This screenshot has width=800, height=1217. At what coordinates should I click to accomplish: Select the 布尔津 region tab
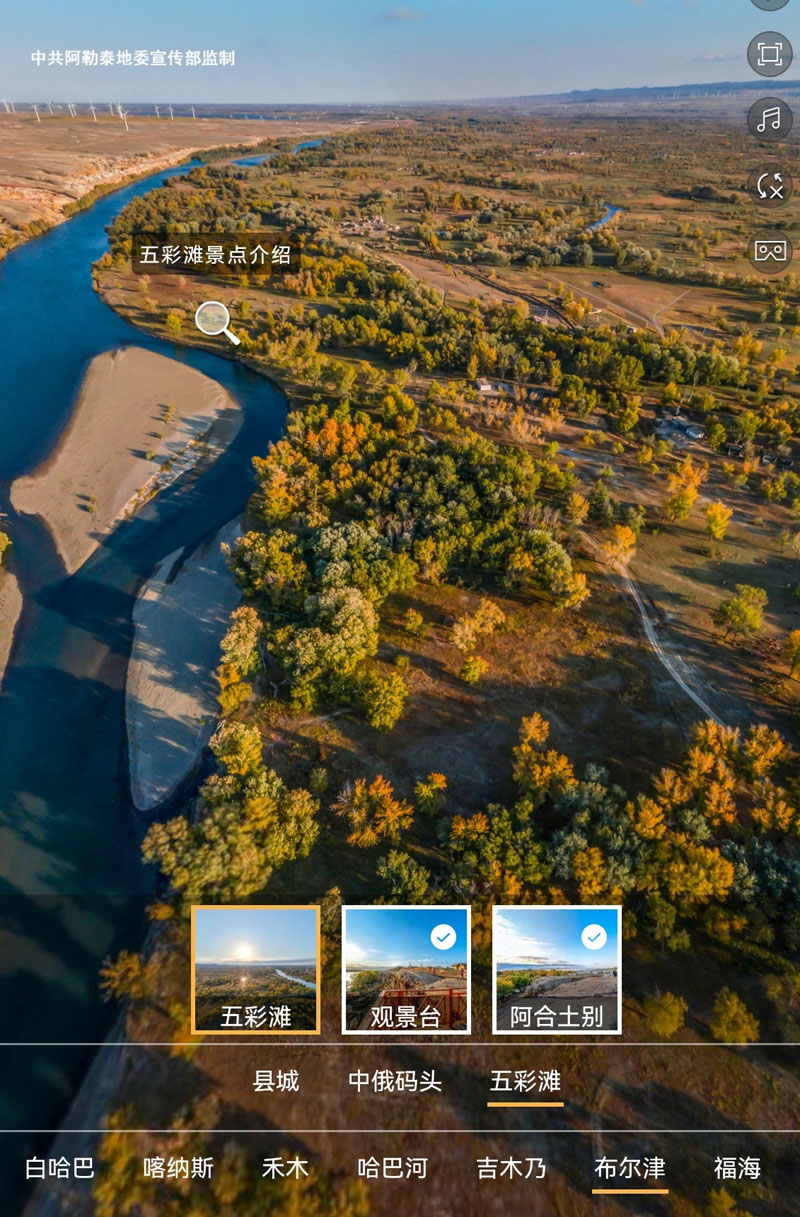630,1167
